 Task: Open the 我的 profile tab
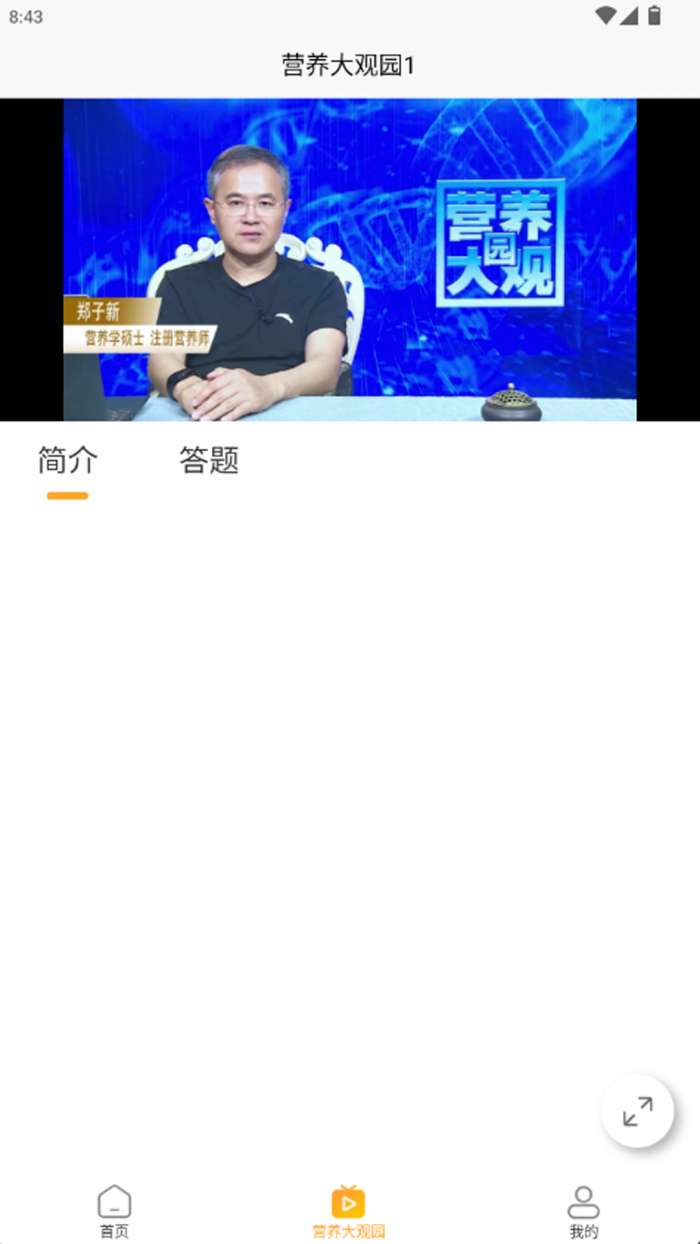click(x=583, y=1211)
